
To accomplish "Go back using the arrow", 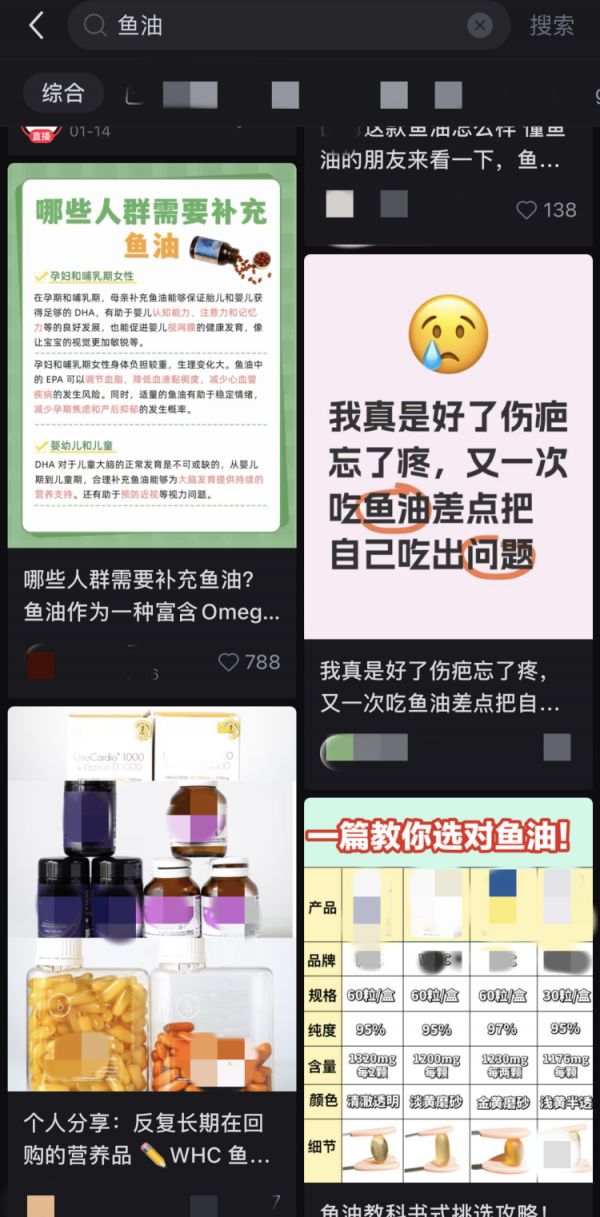I will (36, 26).
